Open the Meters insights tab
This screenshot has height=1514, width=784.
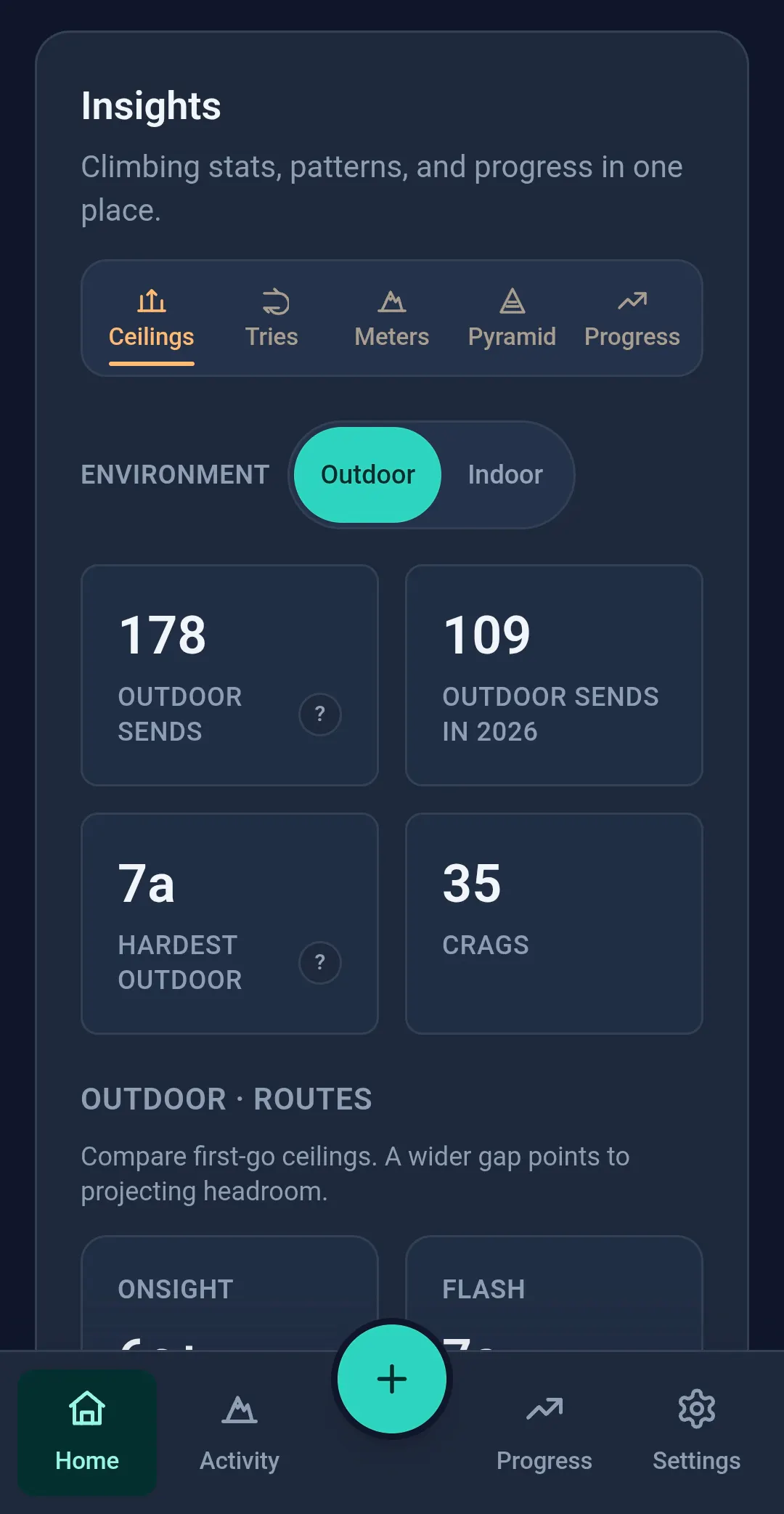click(x=392, y=318)
